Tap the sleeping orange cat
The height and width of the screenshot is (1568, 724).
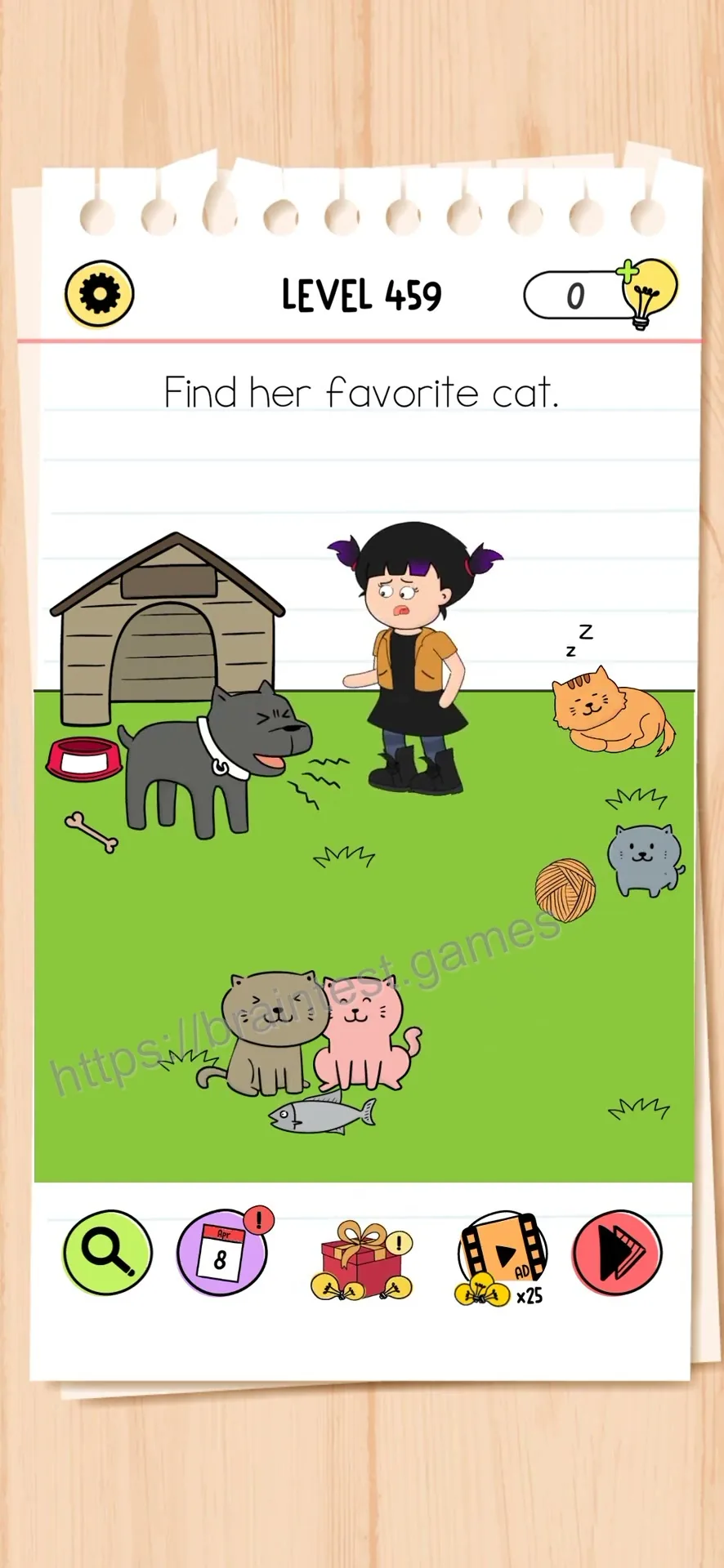(x=613, y=709)
